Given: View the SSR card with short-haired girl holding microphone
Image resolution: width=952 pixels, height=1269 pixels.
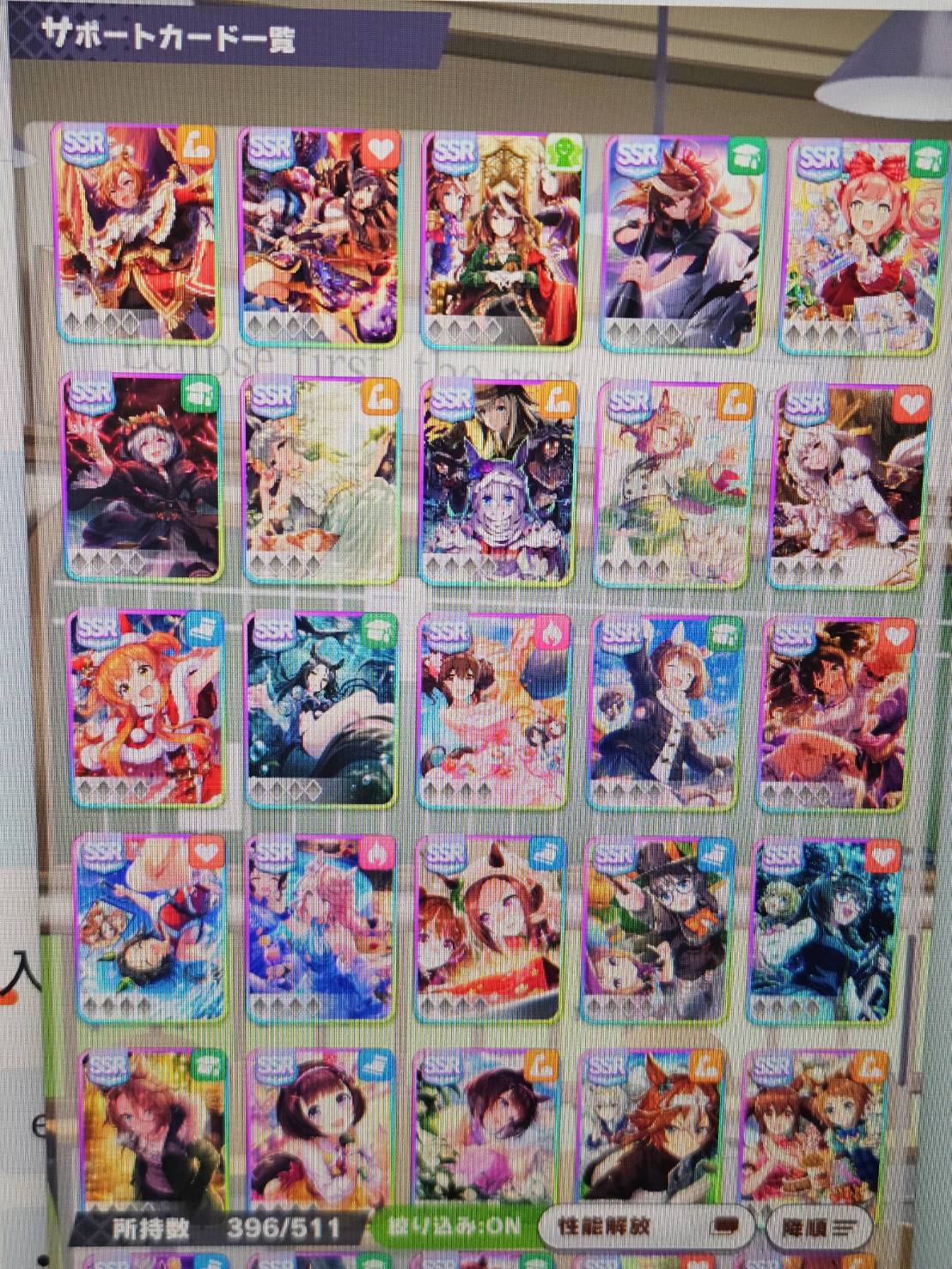Looking at the screenshot, I should click(318, 1126).
